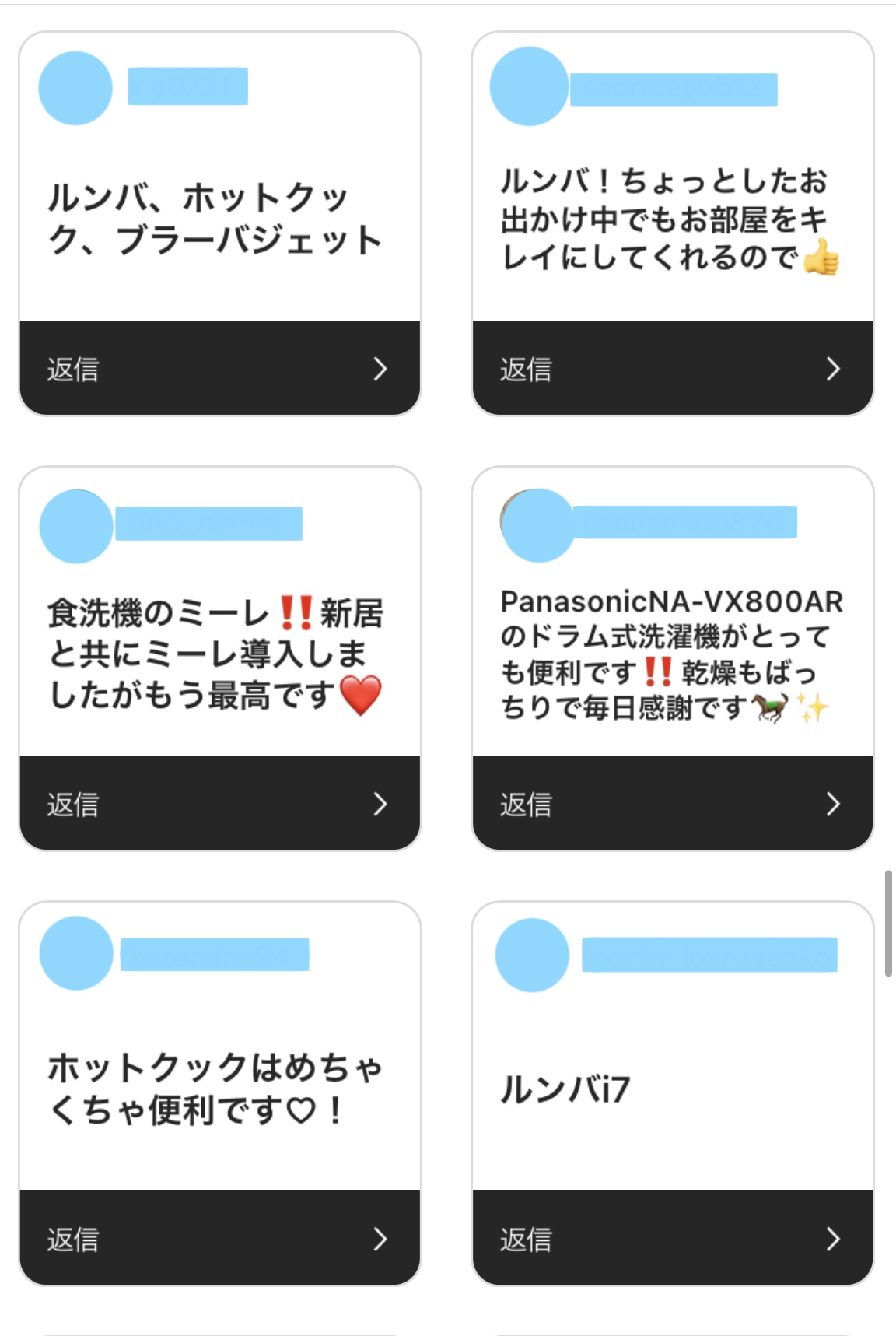Open the ルンバi7 response card
The width and height of the screenshot is (896, 1336).
[x=672, y=1088]
